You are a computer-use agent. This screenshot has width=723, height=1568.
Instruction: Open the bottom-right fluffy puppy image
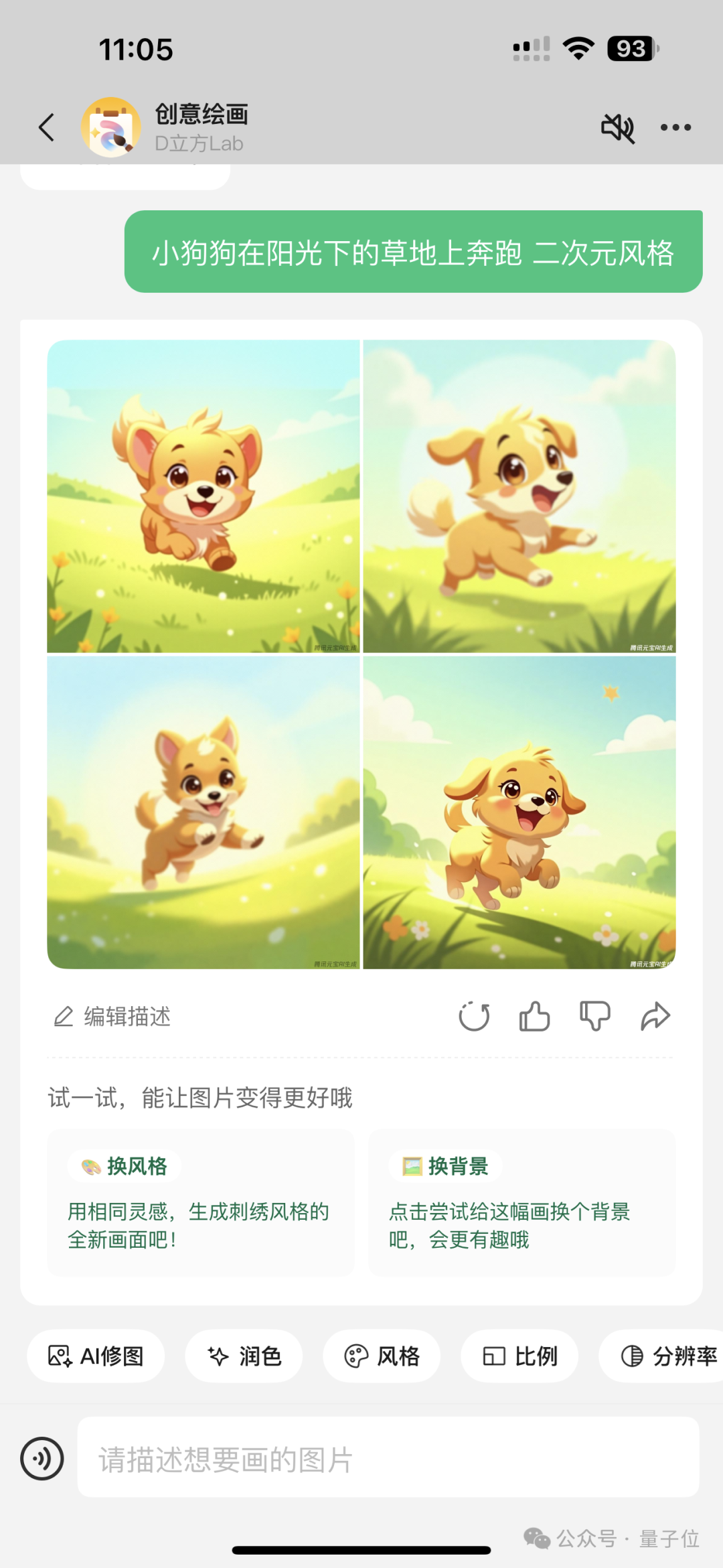(519, 812)
